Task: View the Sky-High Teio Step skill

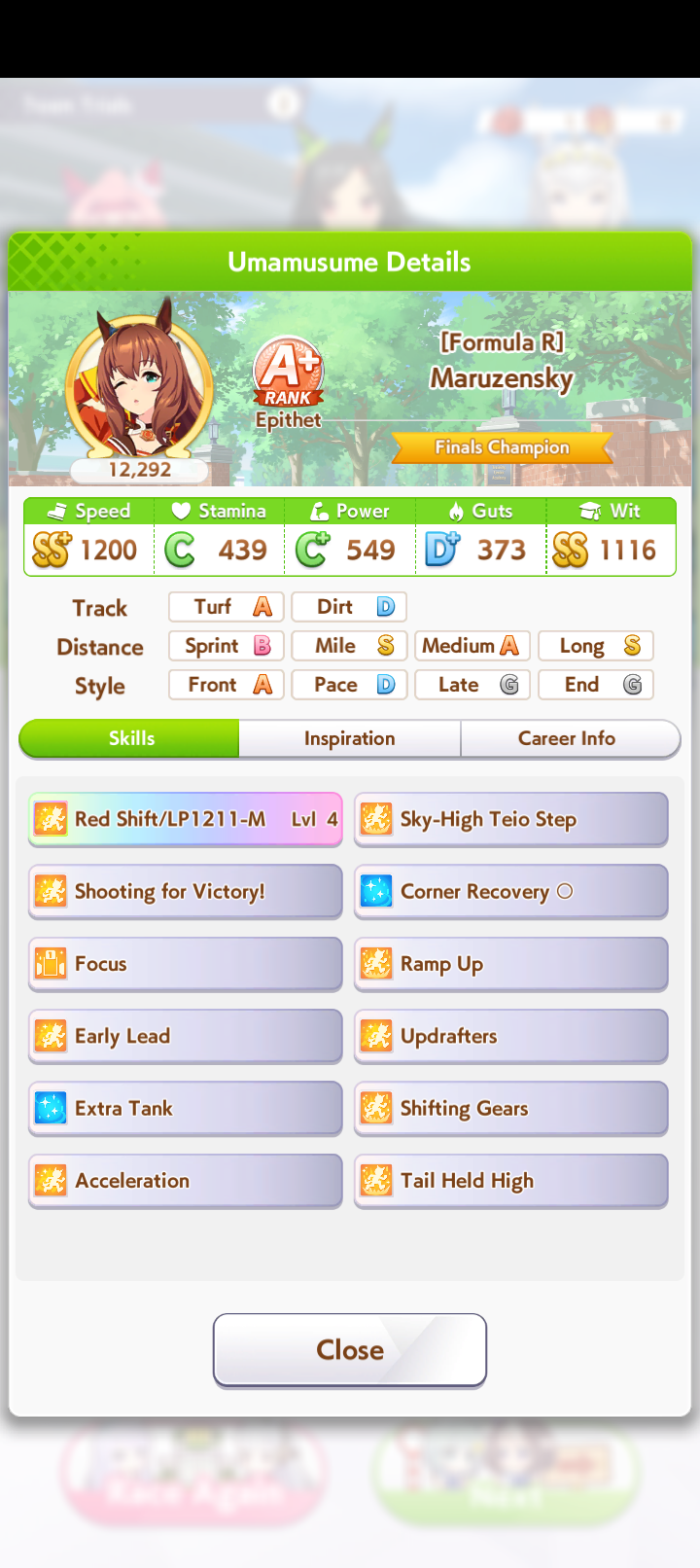Action: coord(510,819)
